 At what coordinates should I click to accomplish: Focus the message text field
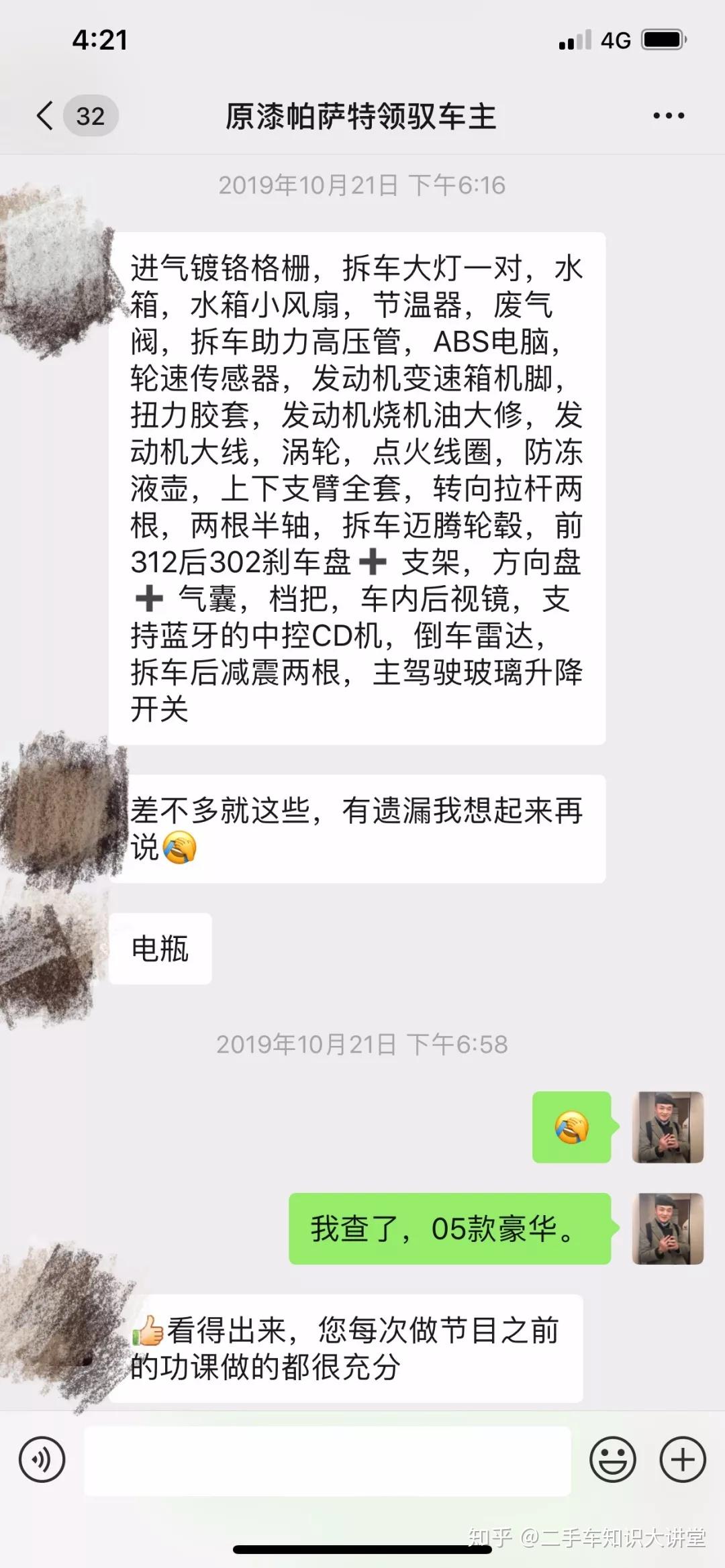[328, 1460]
